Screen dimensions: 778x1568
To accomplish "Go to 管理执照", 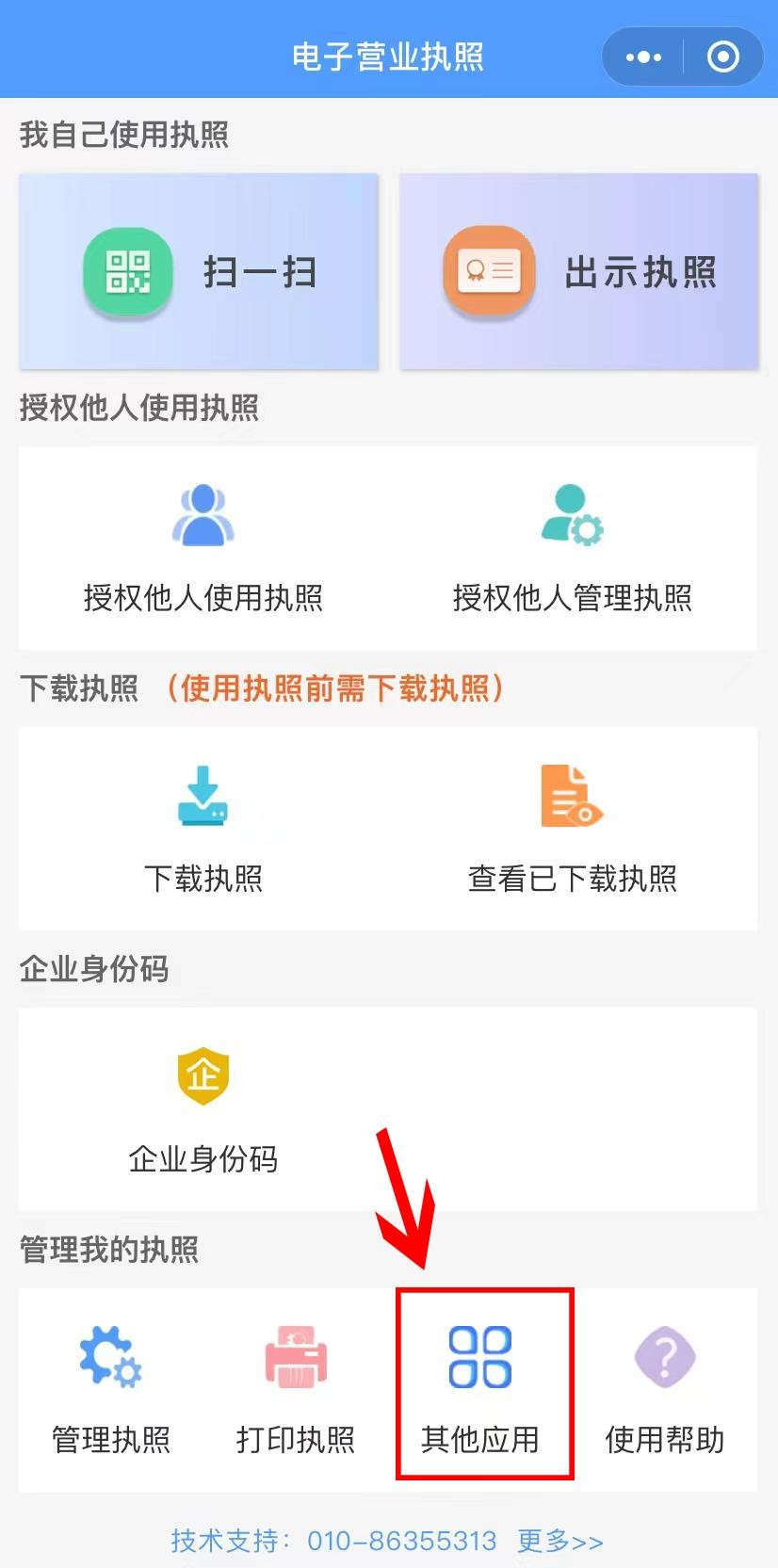I will pos(111,1390).
